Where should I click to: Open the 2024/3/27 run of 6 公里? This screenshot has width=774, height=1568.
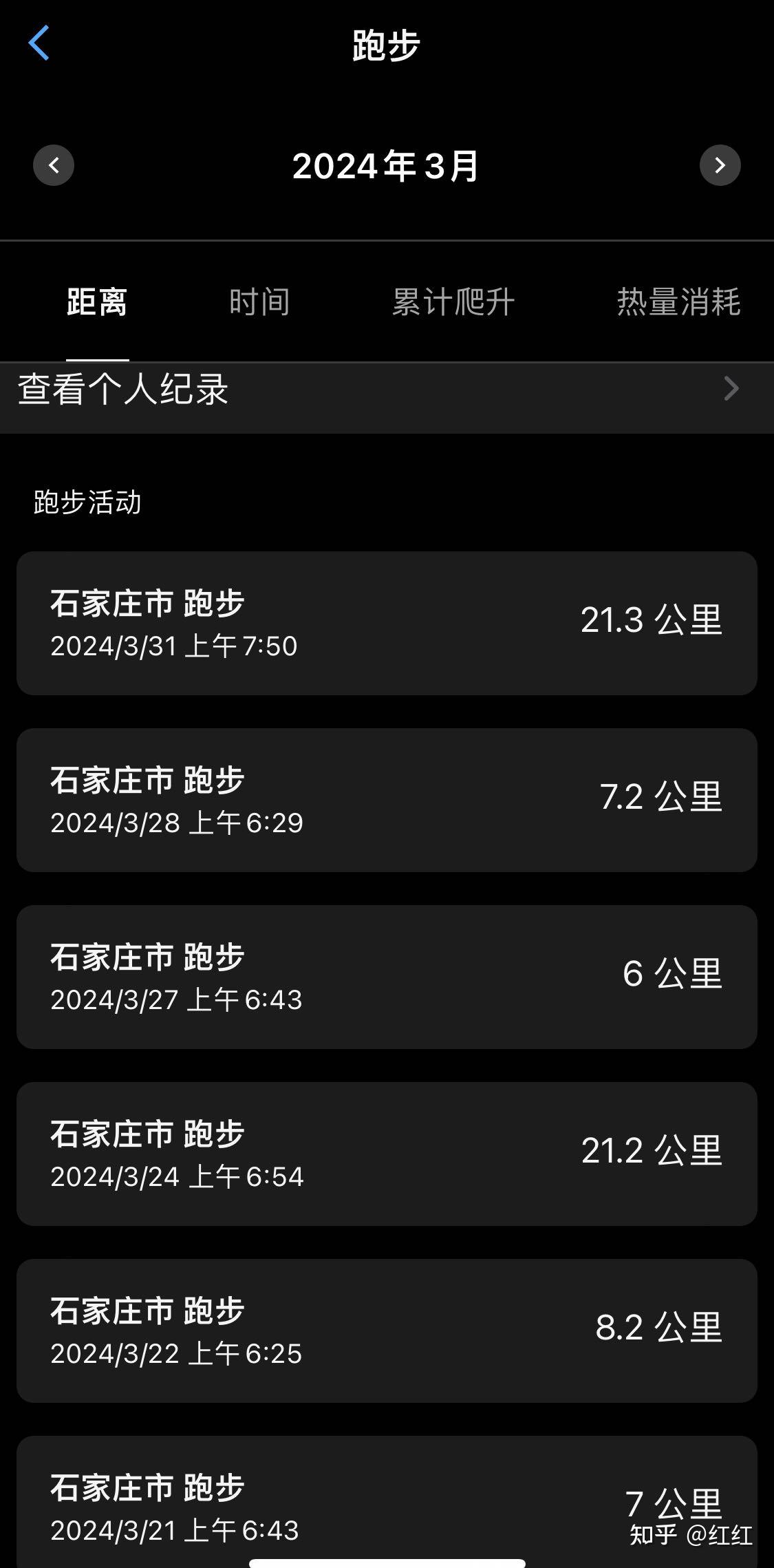(387, 977)
